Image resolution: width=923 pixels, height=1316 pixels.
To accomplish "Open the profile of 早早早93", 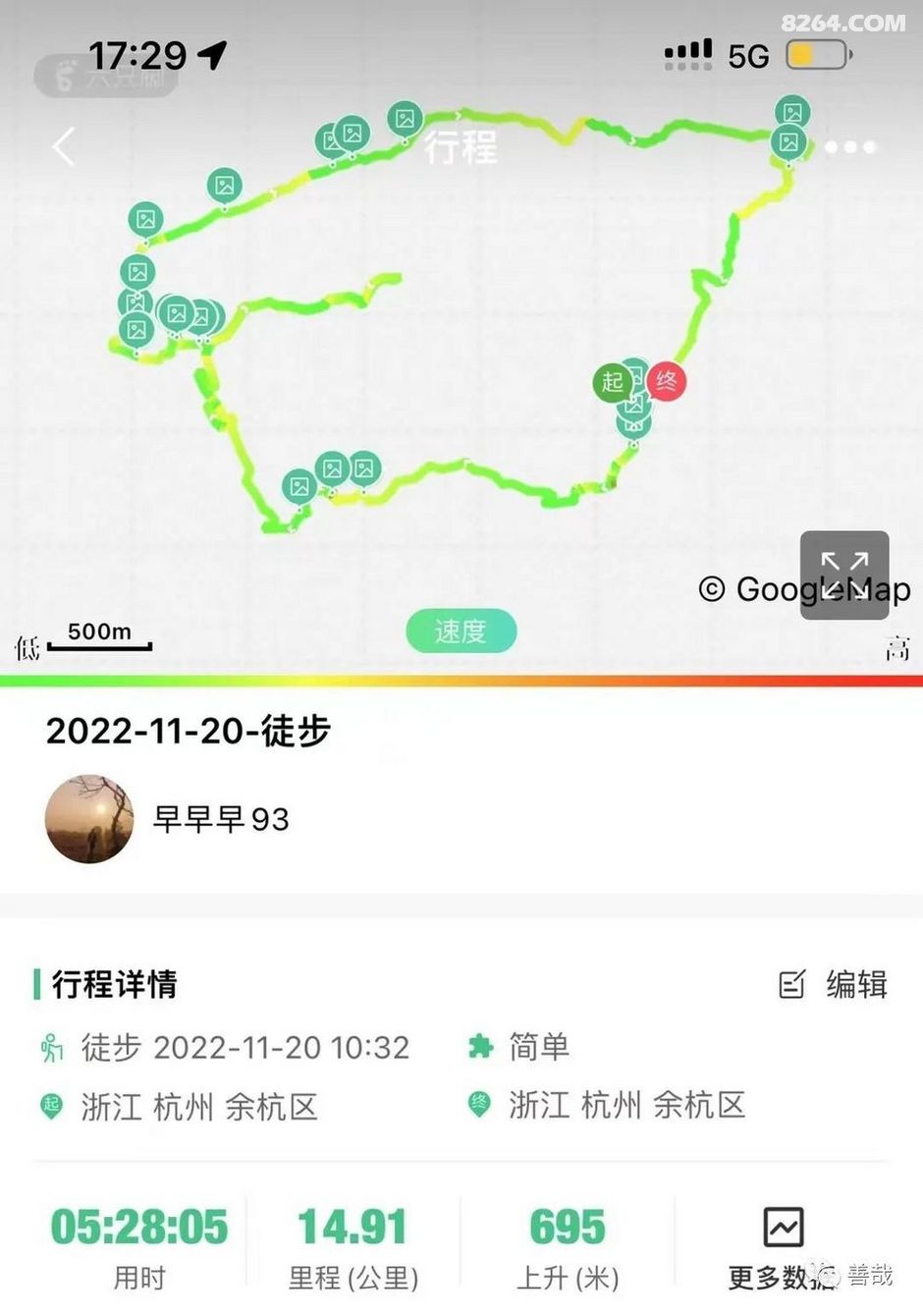I will pyautogui.click(x=89, y=819).
